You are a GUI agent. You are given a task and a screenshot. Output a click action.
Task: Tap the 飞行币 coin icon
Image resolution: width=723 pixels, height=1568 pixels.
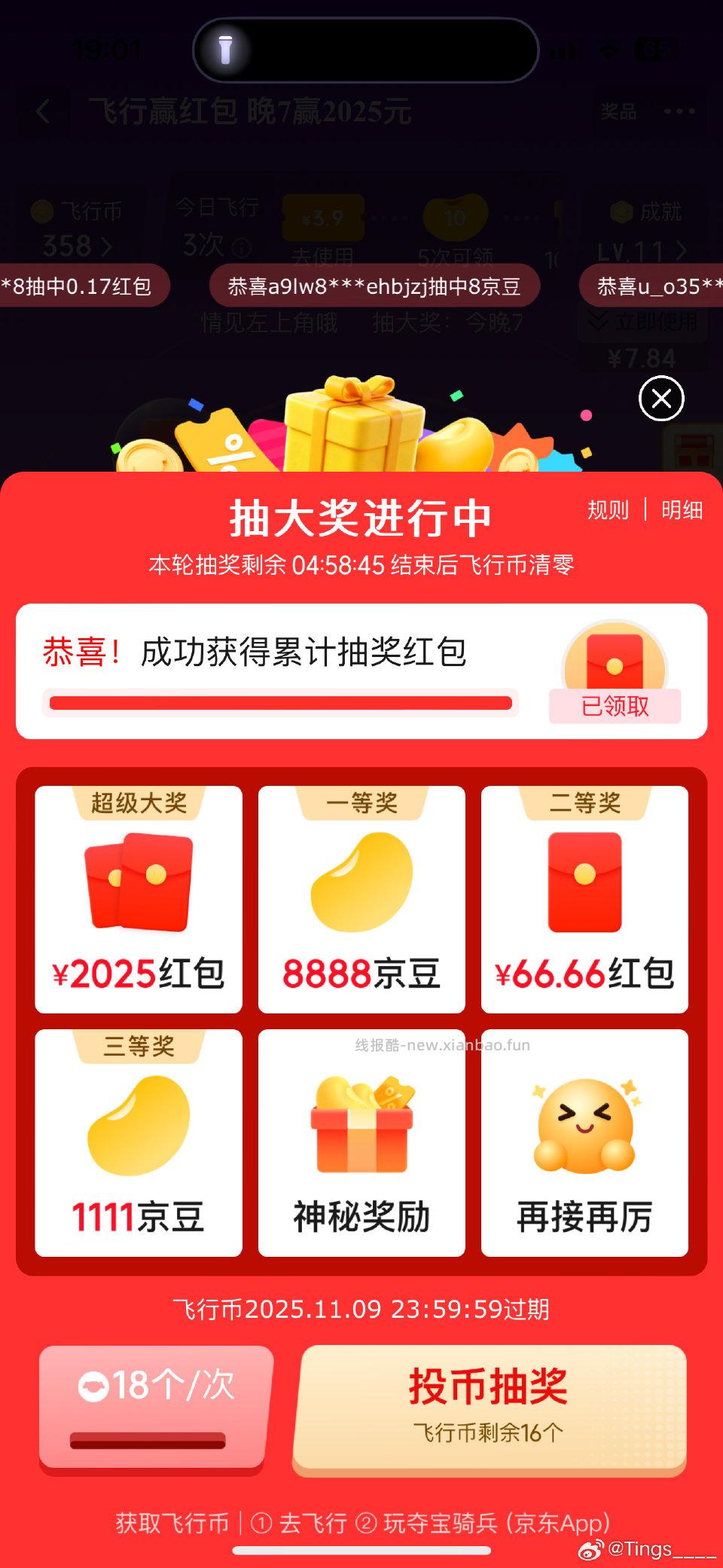pos(43,213)
